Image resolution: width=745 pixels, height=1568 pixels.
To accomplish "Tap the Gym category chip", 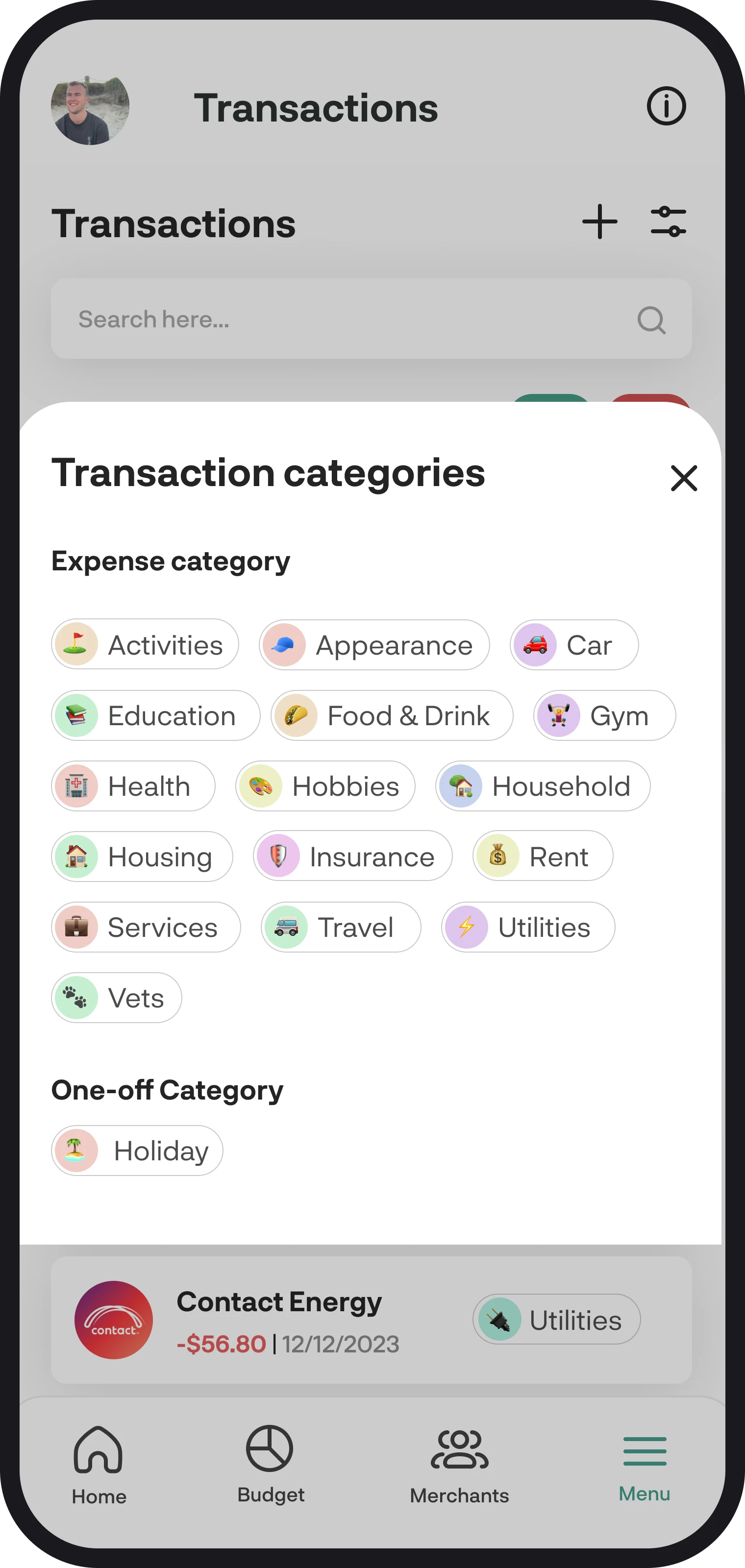I will tap(604, 715).
